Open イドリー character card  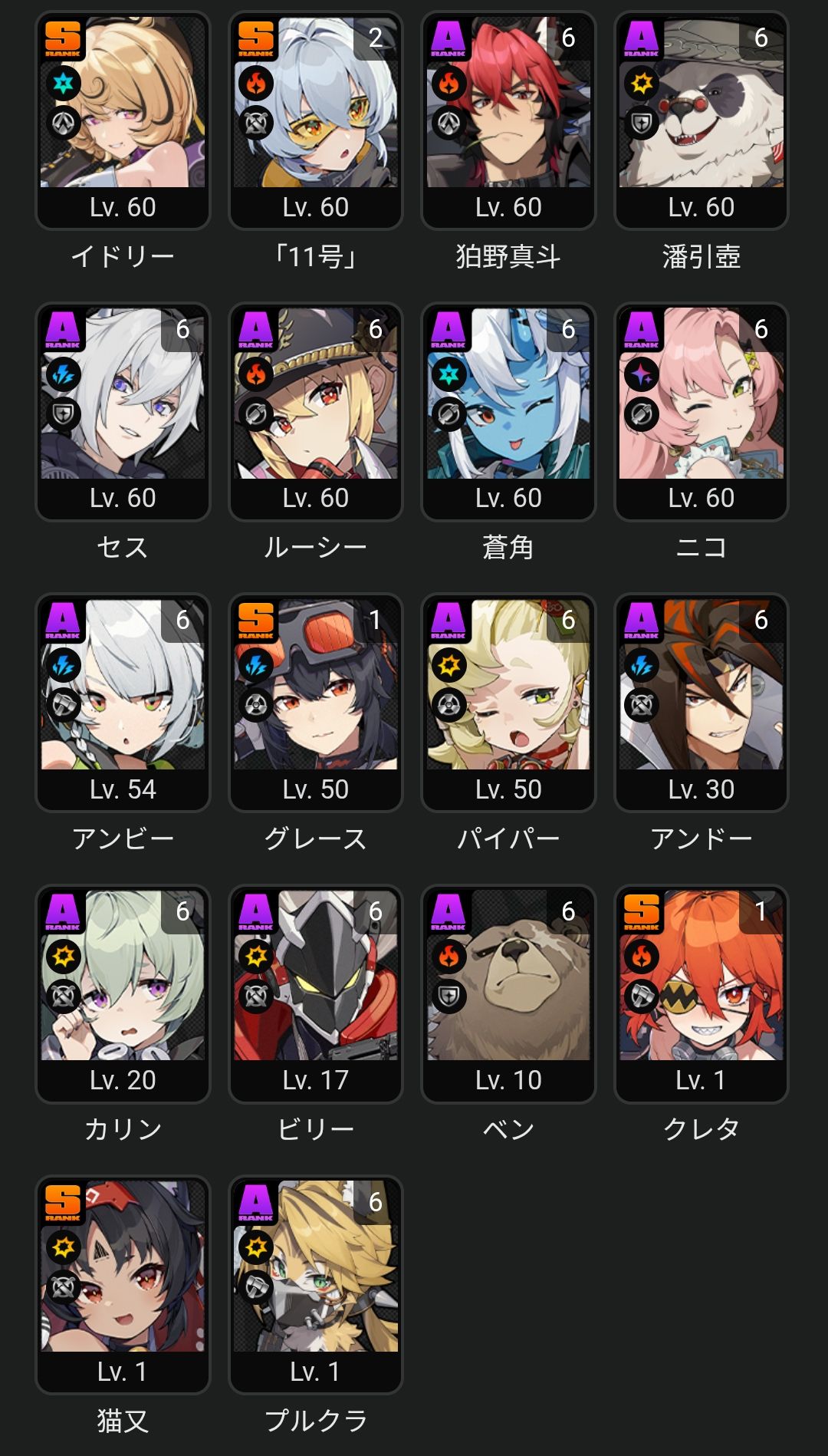point(123,120)
